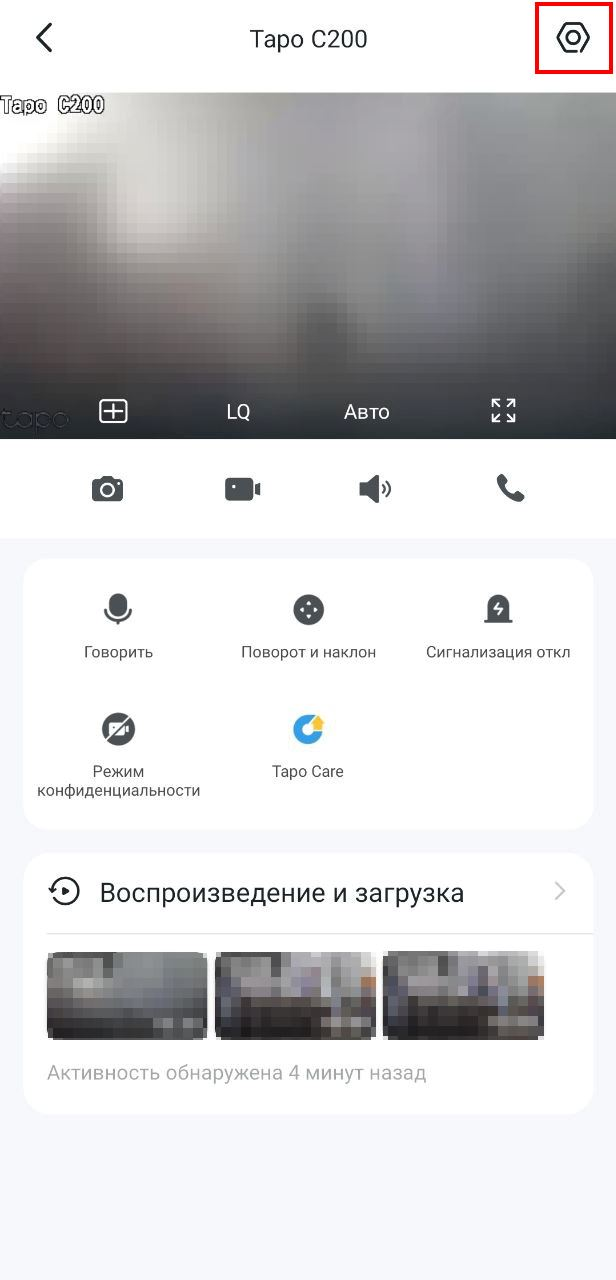This screenshot has width=616, height=1280.
Task: Take a snapshot with the camera icon
Action: tap(107, 489)
